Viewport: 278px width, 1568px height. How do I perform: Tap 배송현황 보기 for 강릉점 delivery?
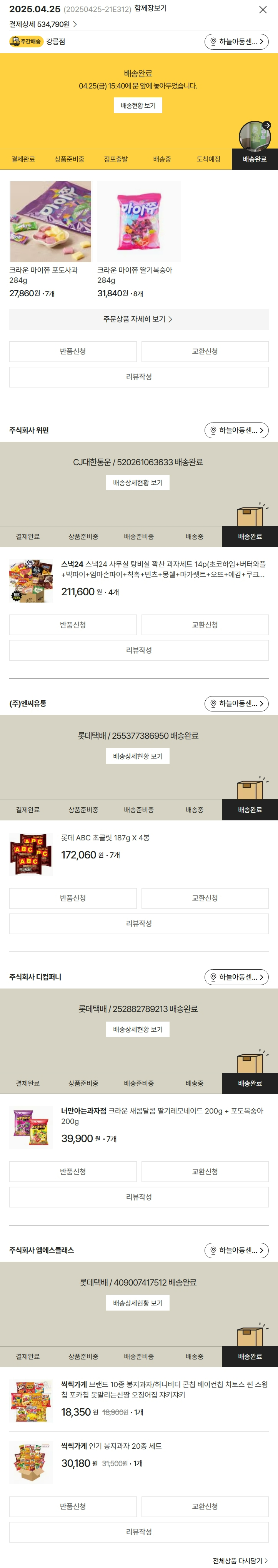[138, 105]
